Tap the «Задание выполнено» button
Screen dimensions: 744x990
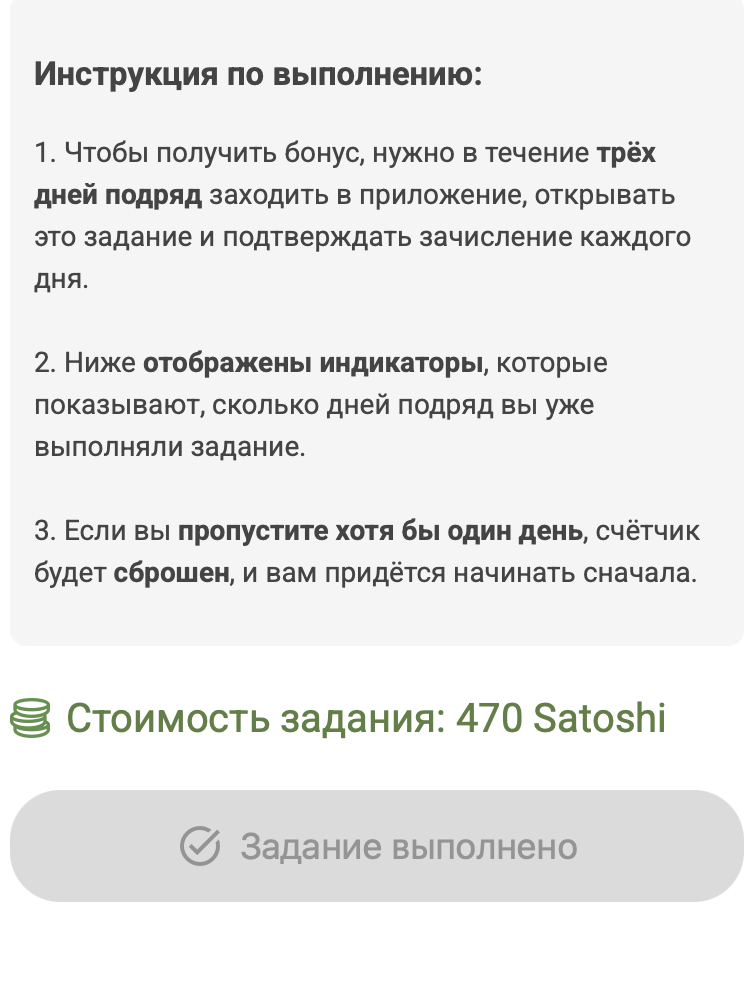(x=377, y=846)
